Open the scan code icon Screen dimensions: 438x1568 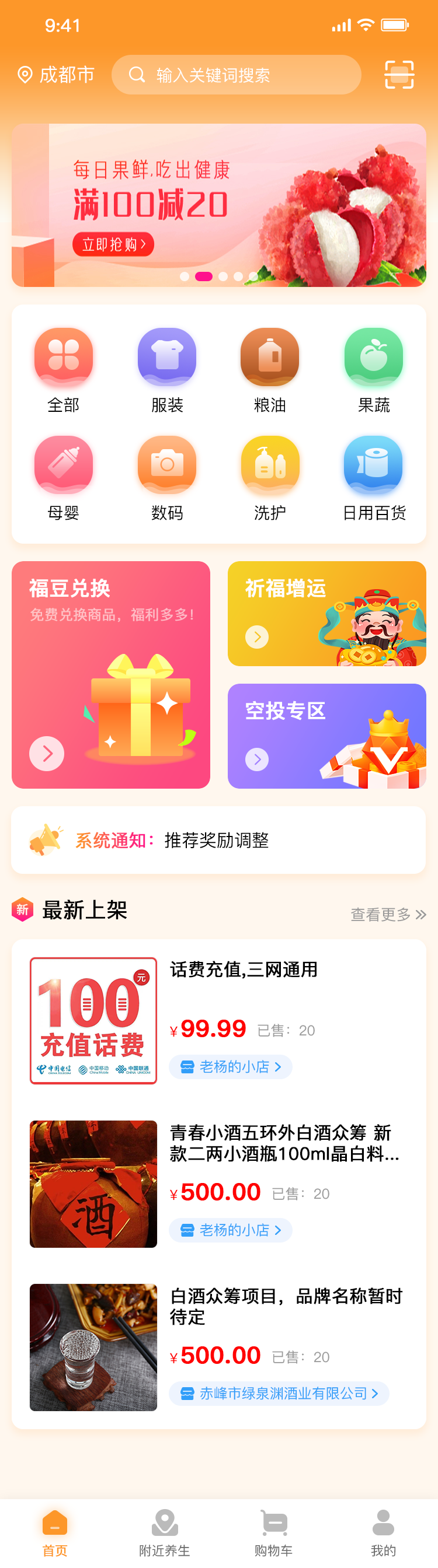[x=399, y=75]
